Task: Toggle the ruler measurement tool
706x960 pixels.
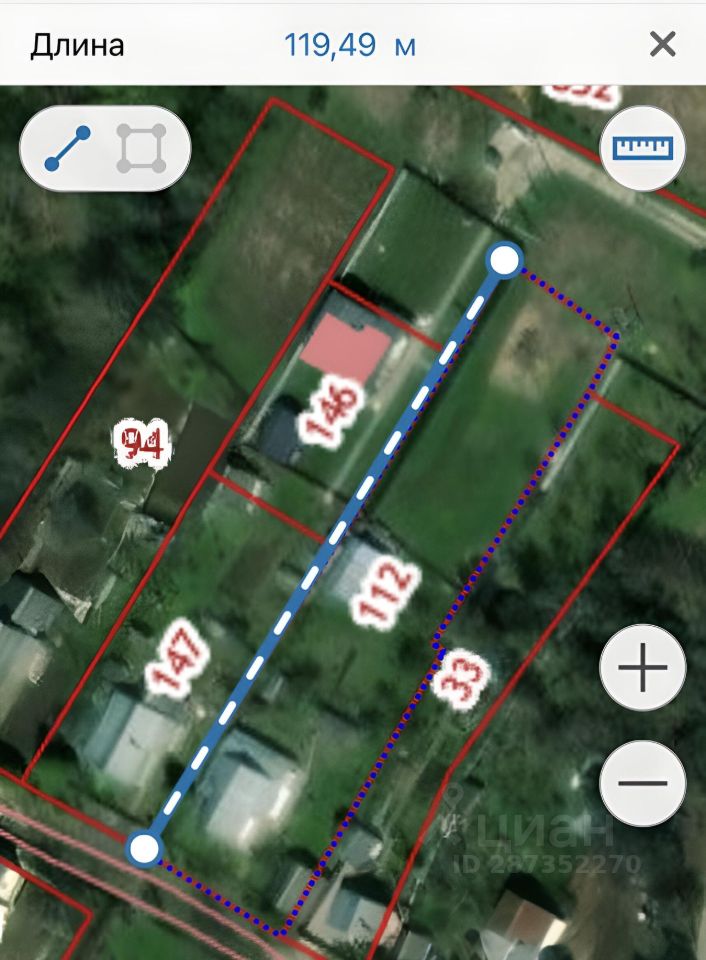Action: click(643, 148)
